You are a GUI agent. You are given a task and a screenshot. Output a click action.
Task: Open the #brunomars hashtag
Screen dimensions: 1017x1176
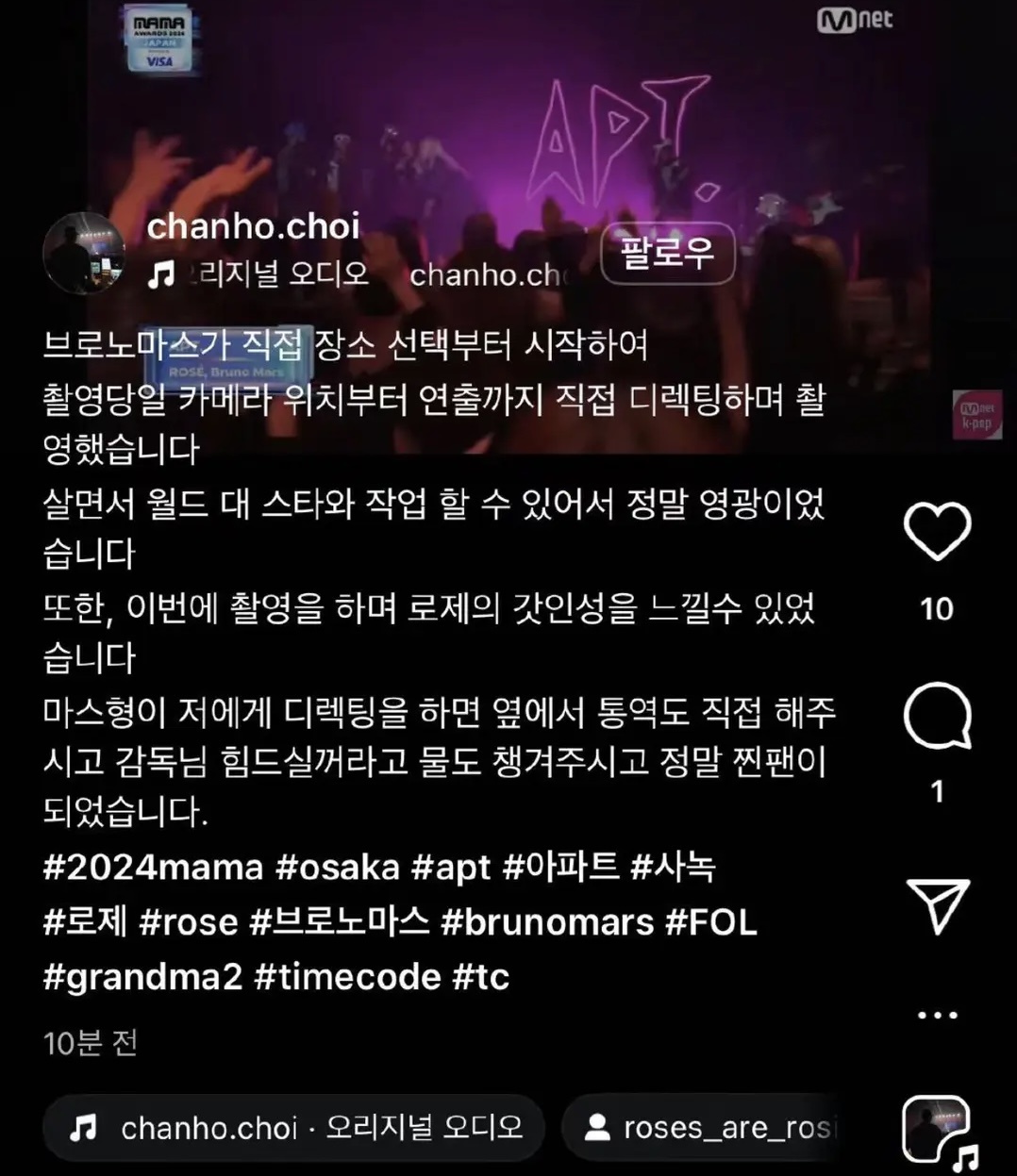pyautogui.click(x=546, y=921)
